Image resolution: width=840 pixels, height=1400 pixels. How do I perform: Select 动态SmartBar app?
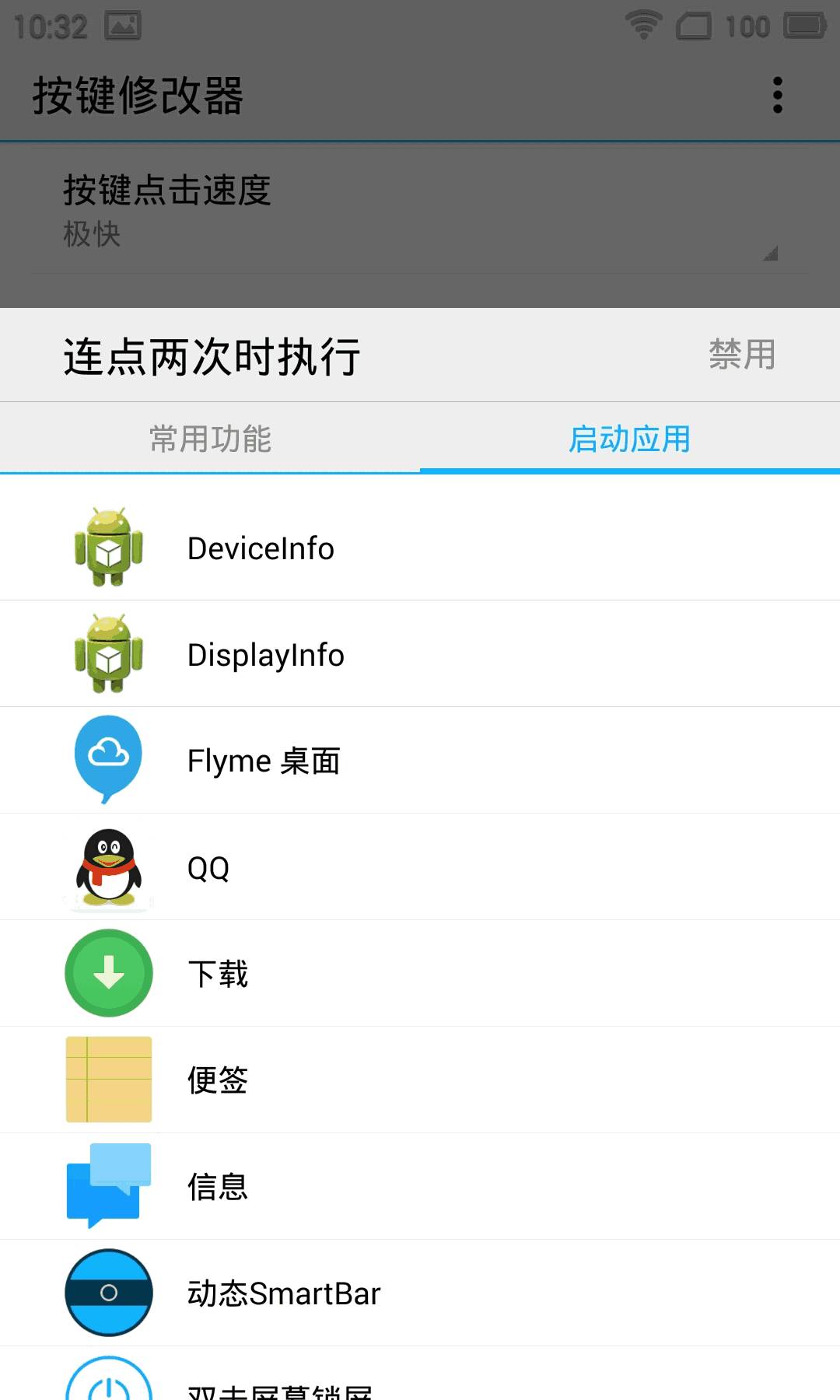(420, 1293)
